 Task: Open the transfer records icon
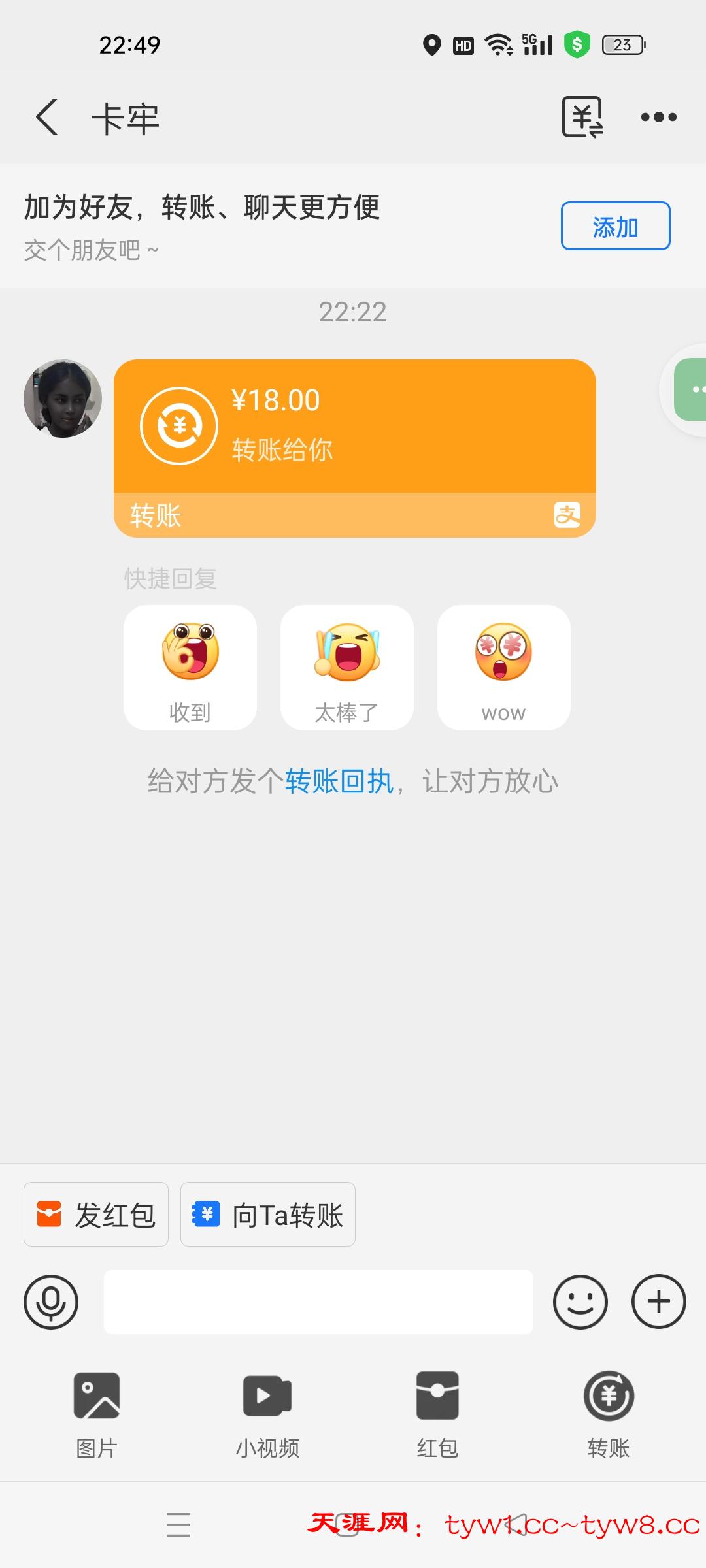(x=582, y=118)
